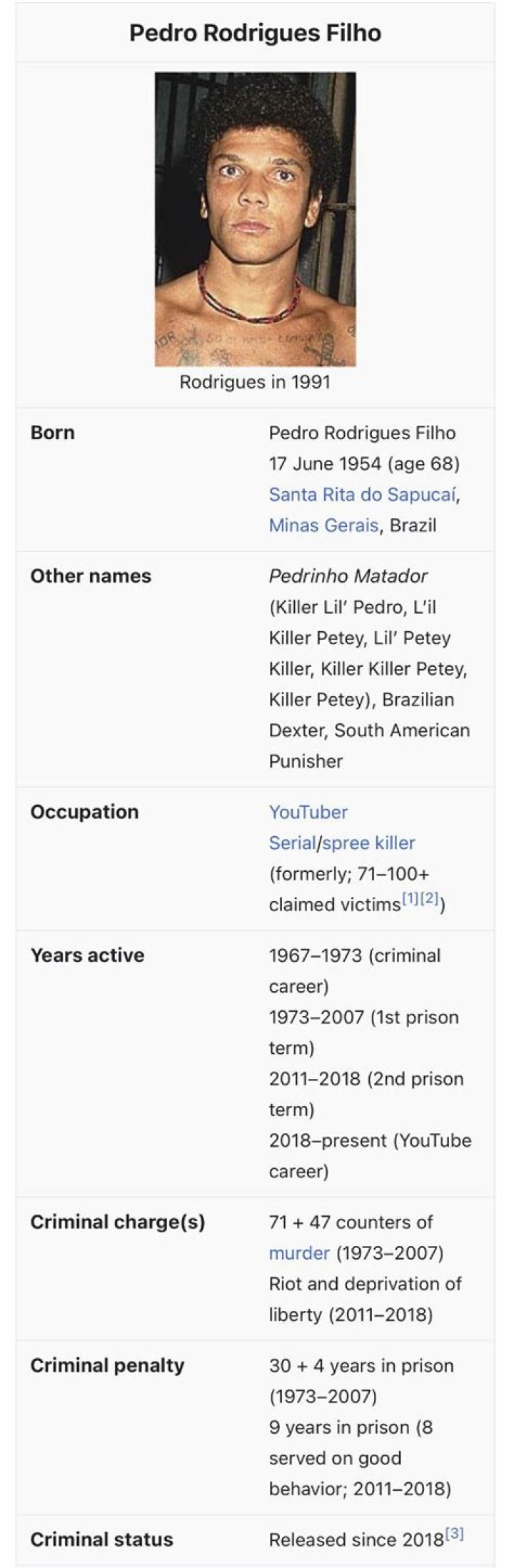View citation [3] beside Released since 2018

(x=455, y=1533)
